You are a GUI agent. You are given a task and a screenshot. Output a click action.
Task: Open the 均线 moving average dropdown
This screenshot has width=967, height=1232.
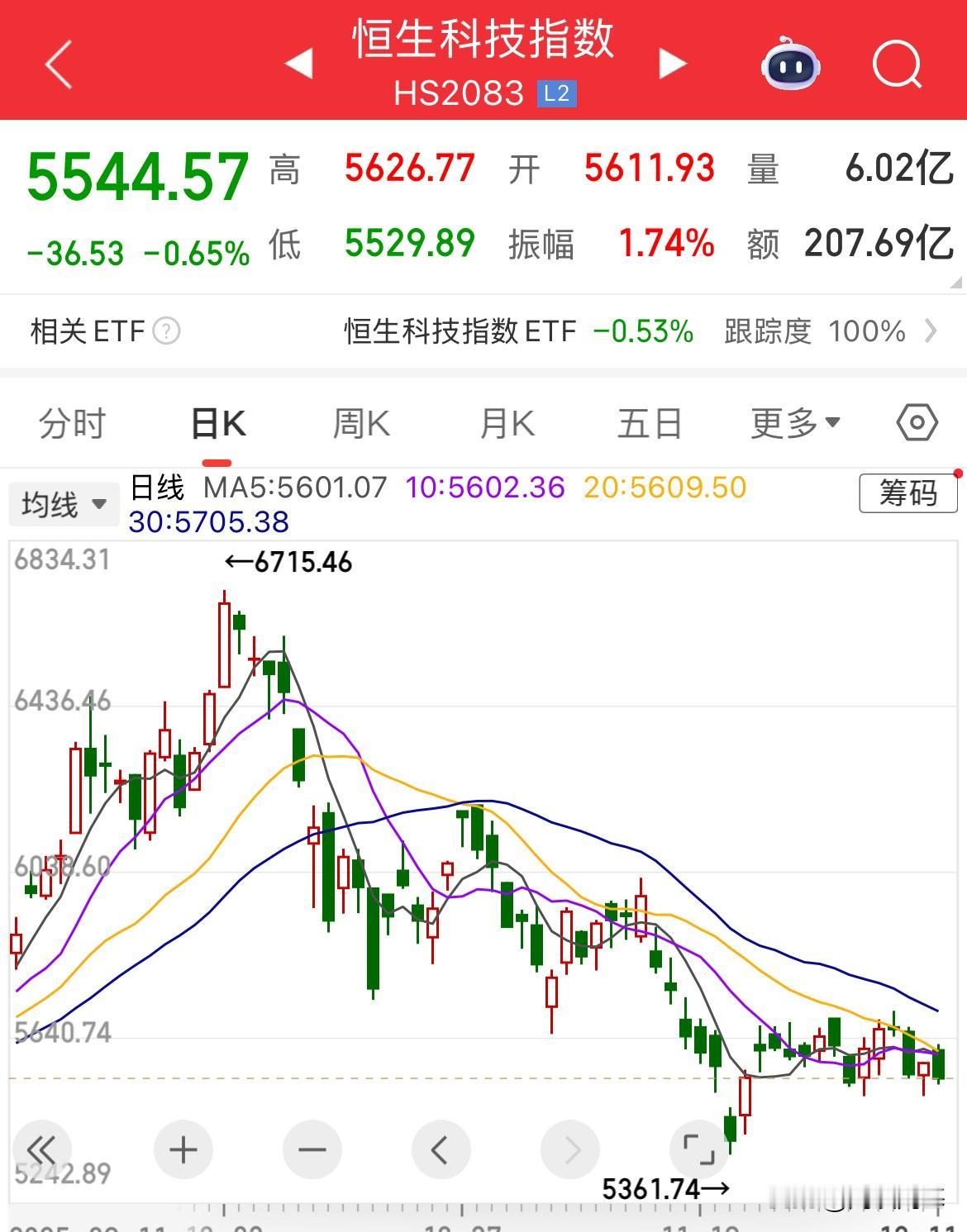click(64, 503)
